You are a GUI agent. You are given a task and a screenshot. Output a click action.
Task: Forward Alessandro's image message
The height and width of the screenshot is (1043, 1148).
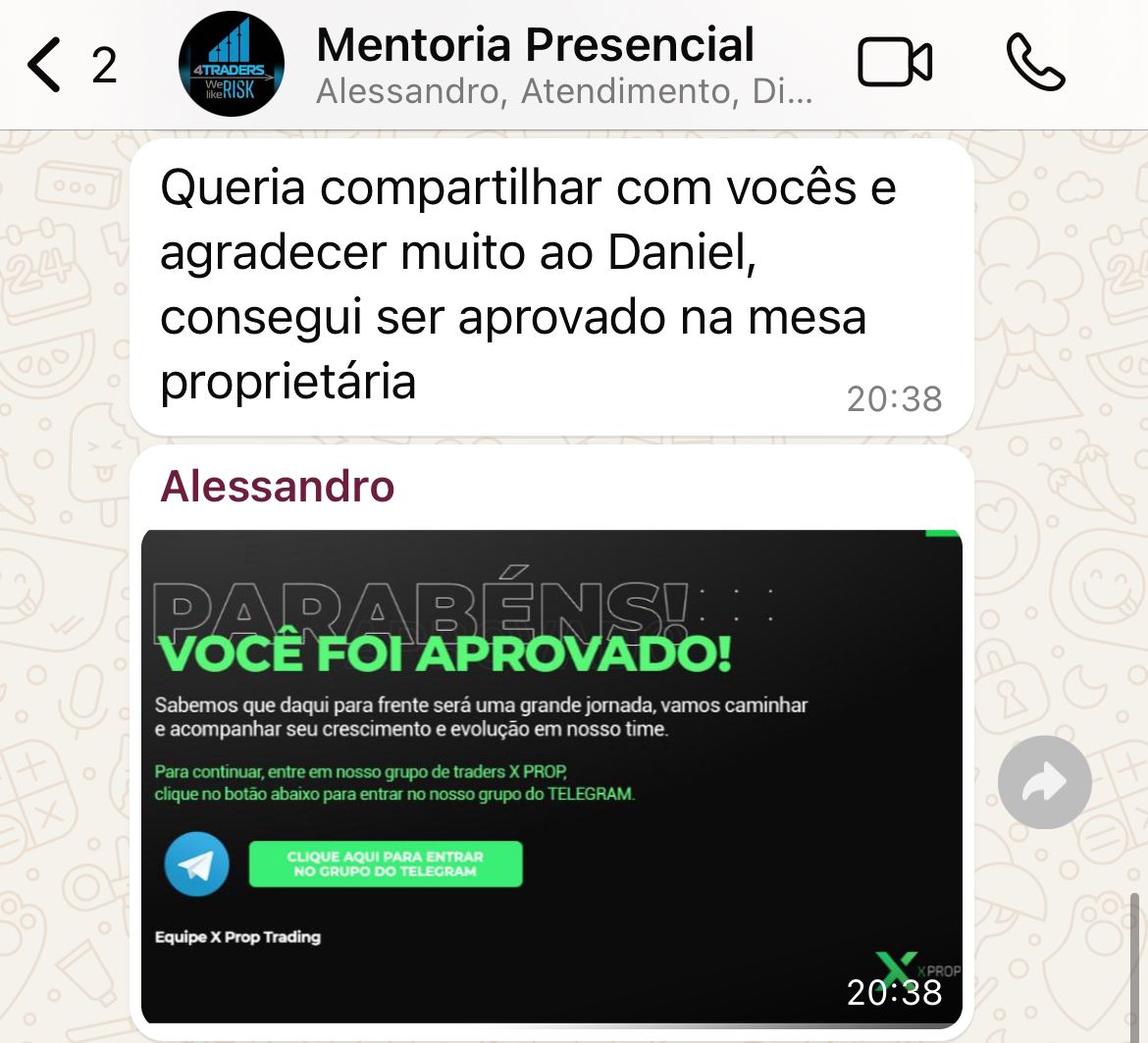[1044, 782]
